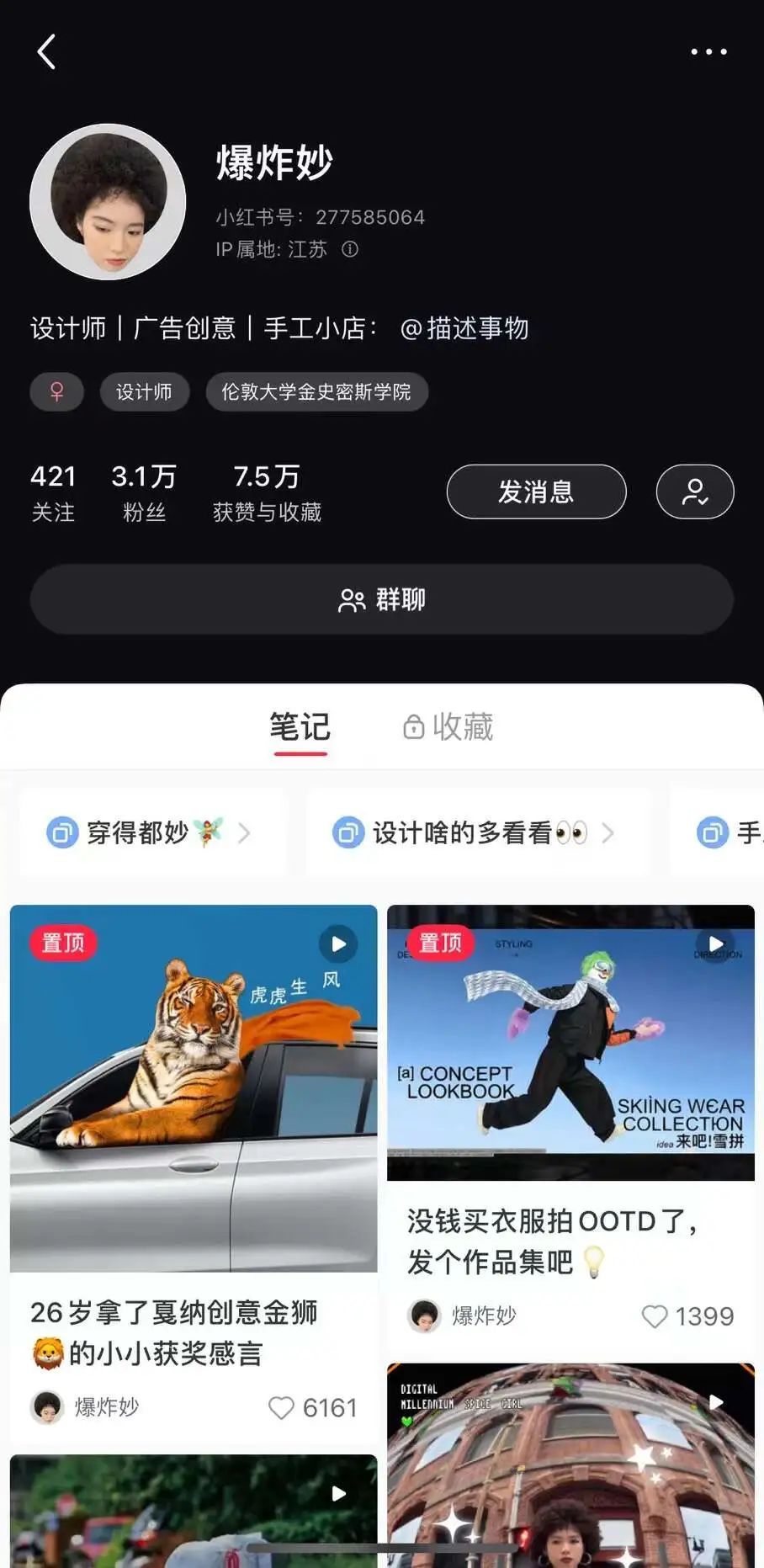Screen dimensions: 764x1568
Task: Tap the info icon next to IP 属地 江苏
Action: pyautogui.click(x=351, y=250)
